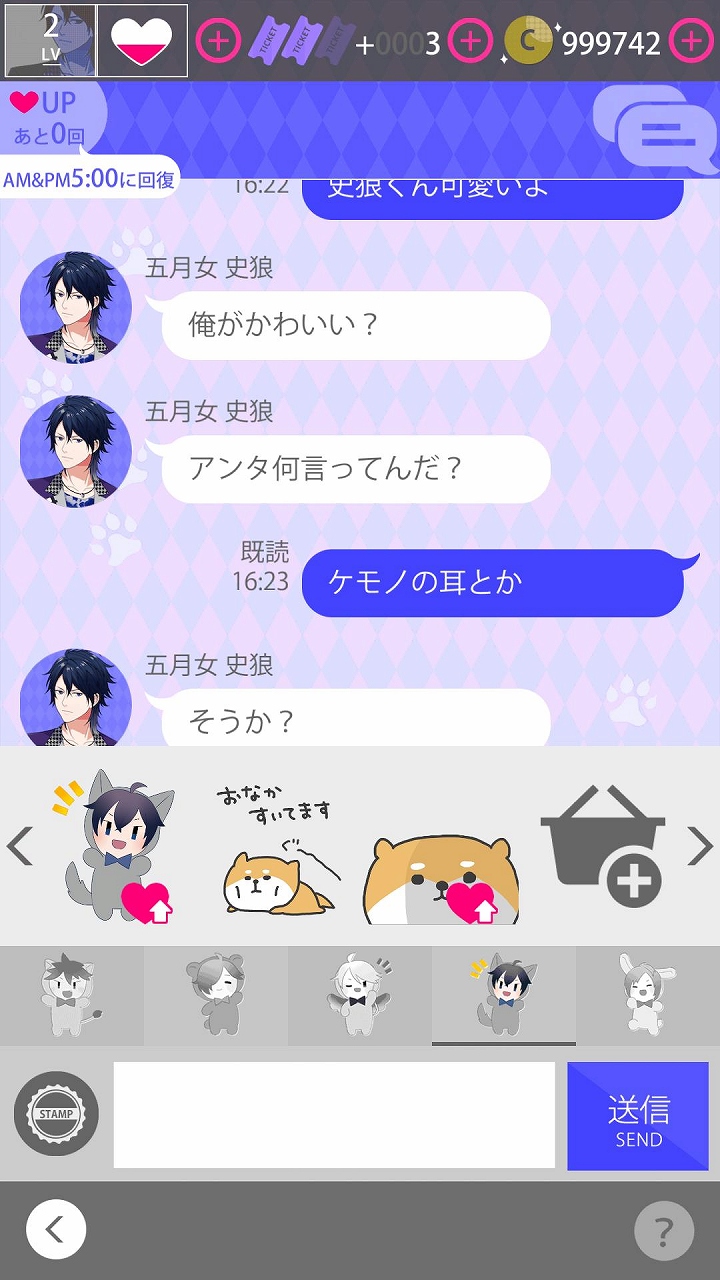Focus the message text field
The image size is (720, 1280).
pos(334,1115)
